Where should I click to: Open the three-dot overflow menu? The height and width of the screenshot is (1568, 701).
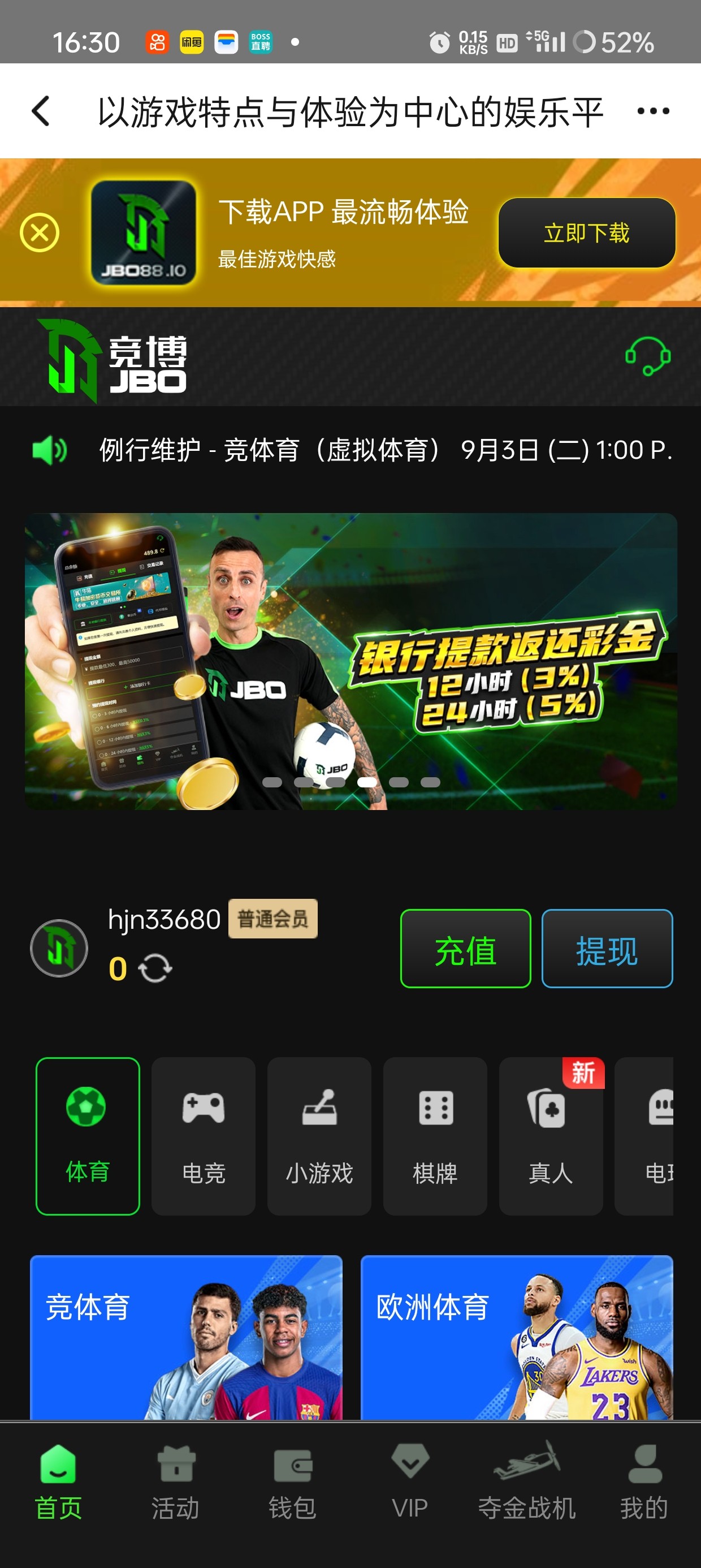pos(653,111)
